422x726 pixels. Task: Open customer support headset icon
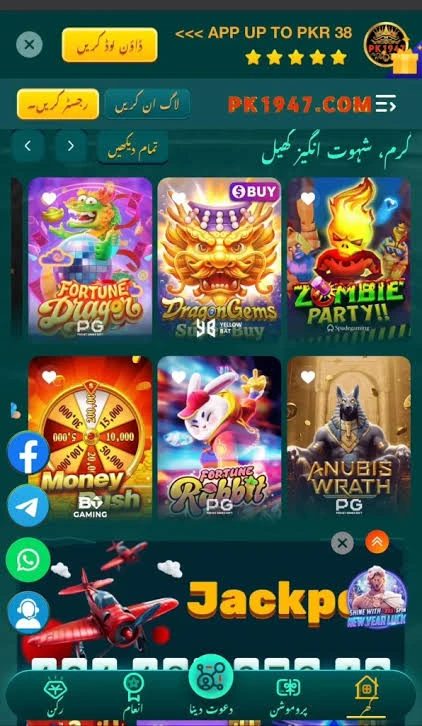coord(28,613)
